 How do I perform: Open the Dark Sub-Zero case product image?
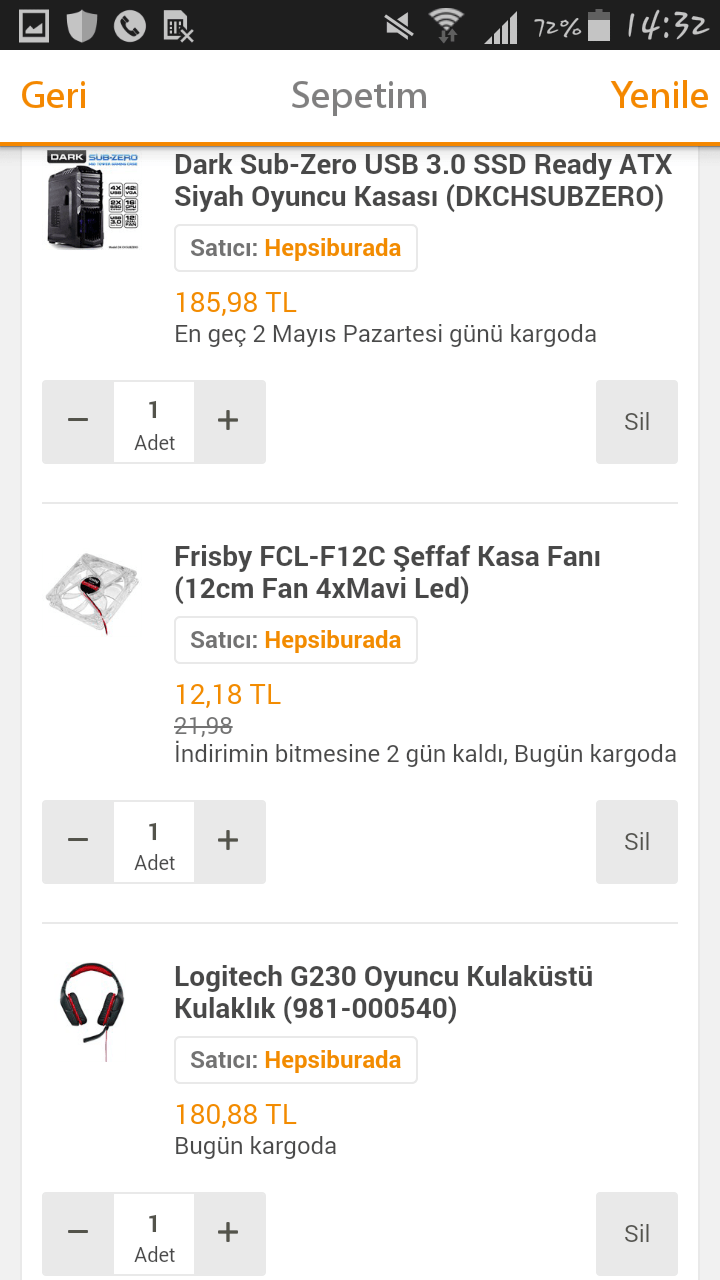92,200
